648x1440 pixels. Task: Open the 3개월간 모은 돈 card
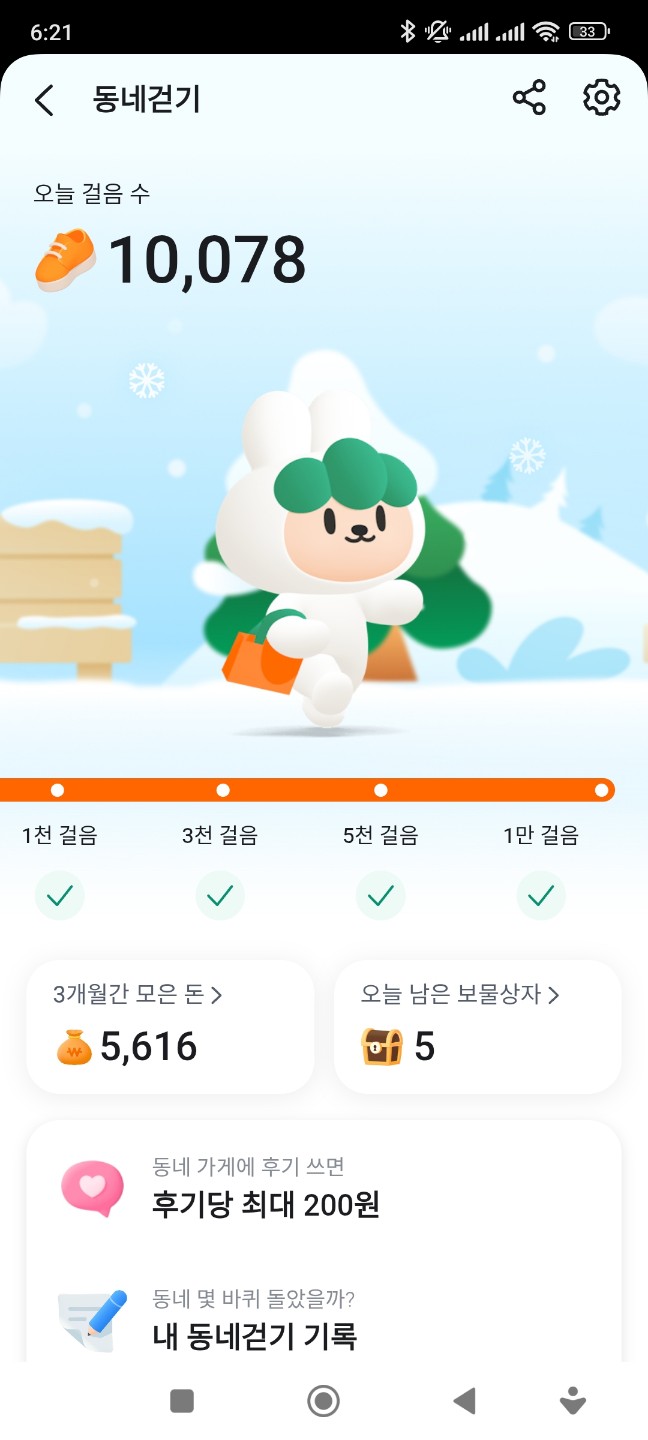[170, 1027]
